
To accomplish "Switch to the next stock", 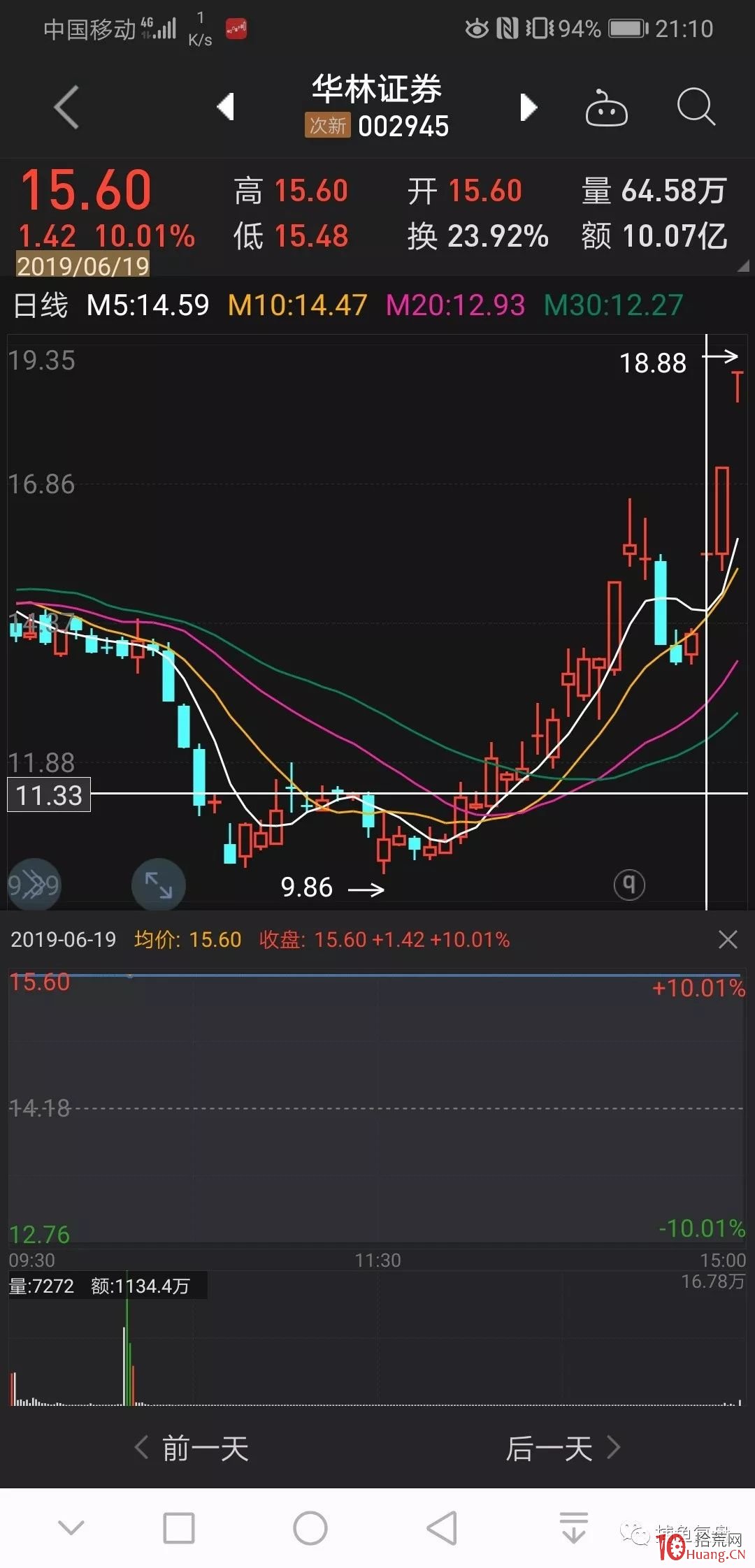I will (529, 108).
